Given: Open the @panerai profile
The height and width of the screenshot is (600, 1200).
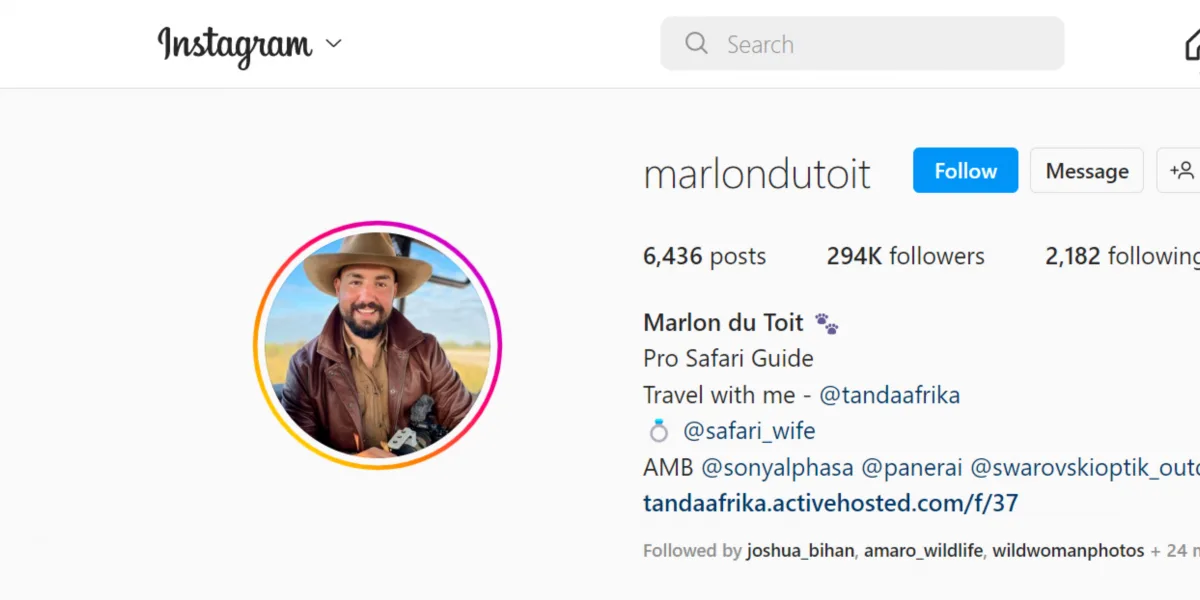Looking at the screenshot, I should click(910, 467).
